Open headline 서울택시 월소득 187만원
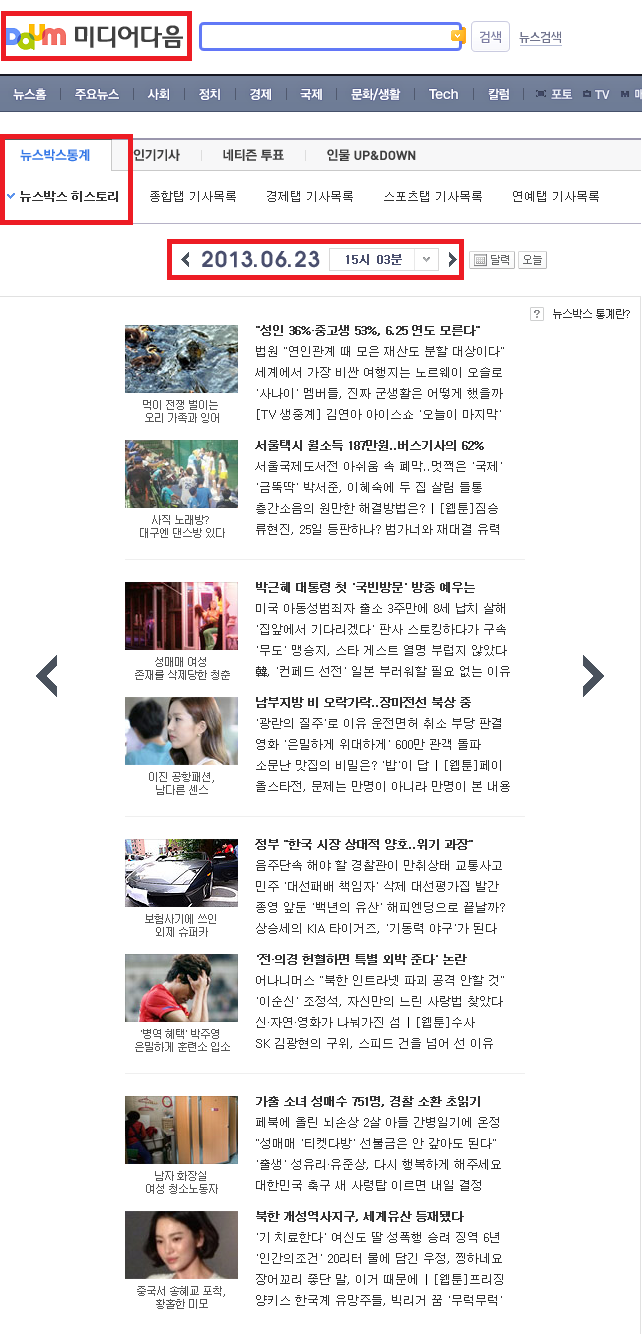The image size is (642, 1334). [370, 445]
